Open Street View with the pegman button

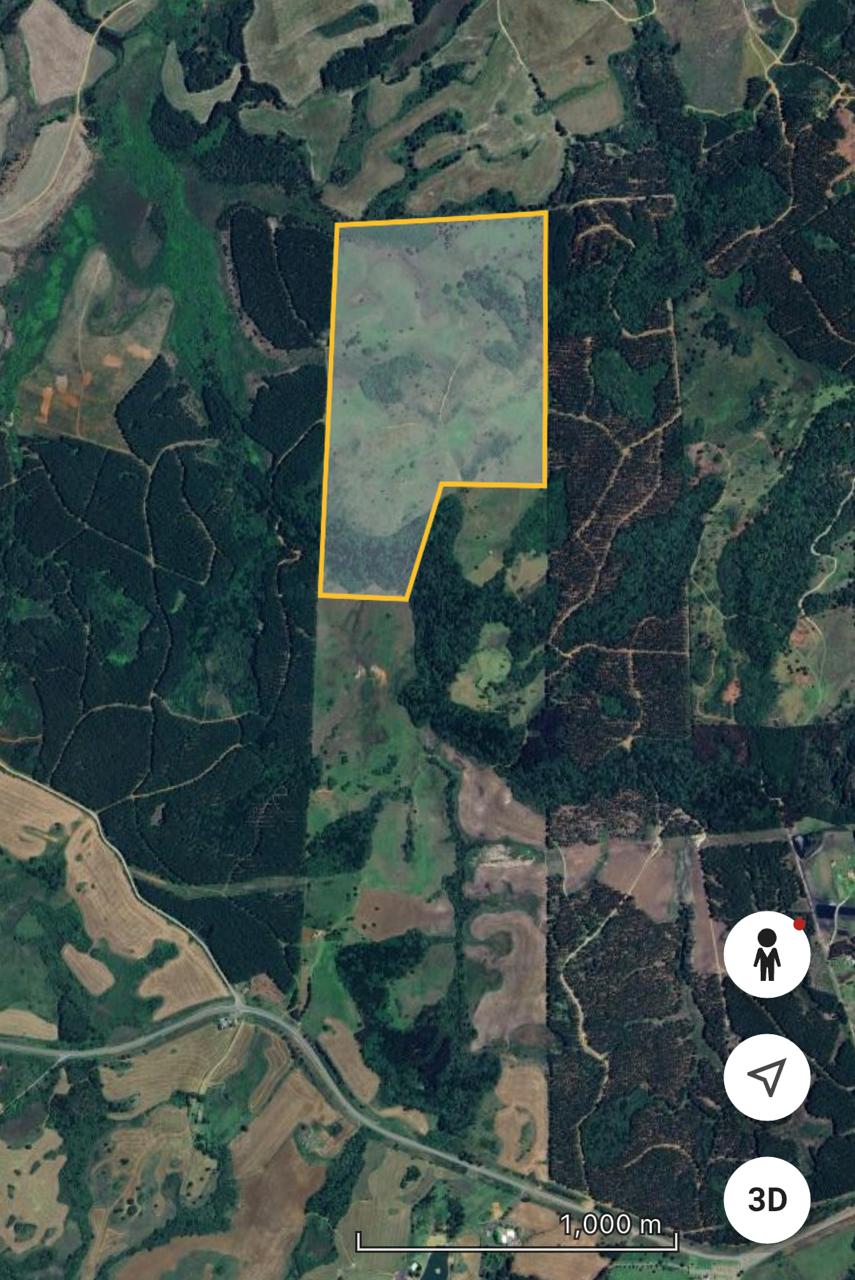pyautogui.click(x=767, y=955)
